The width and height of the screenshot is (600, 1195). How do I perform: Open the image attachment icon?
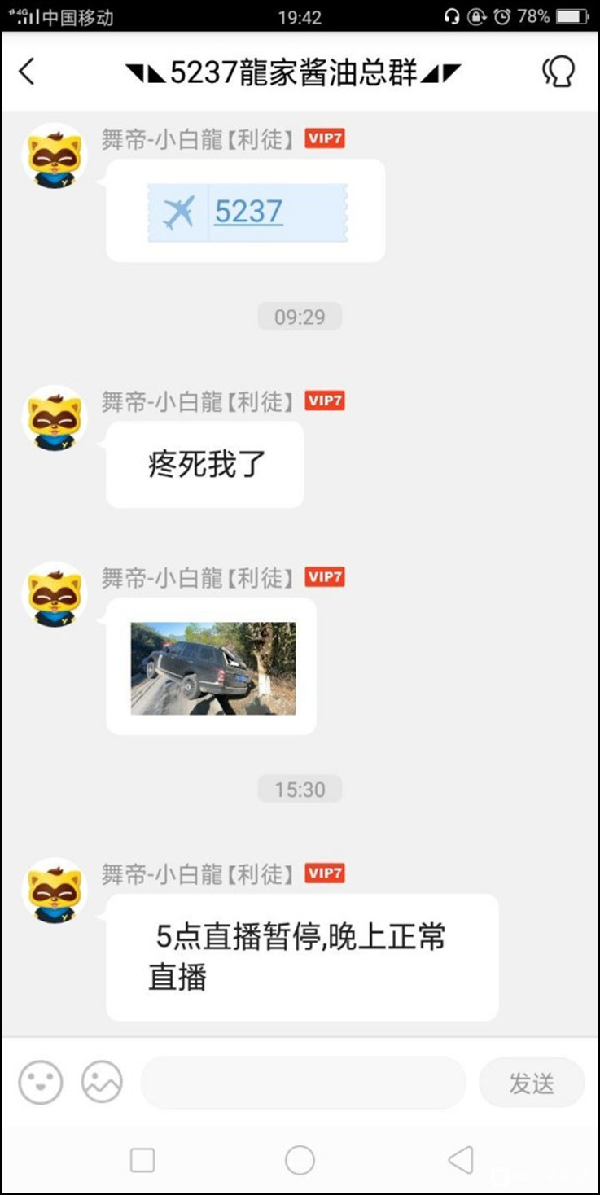[102, 1082]
